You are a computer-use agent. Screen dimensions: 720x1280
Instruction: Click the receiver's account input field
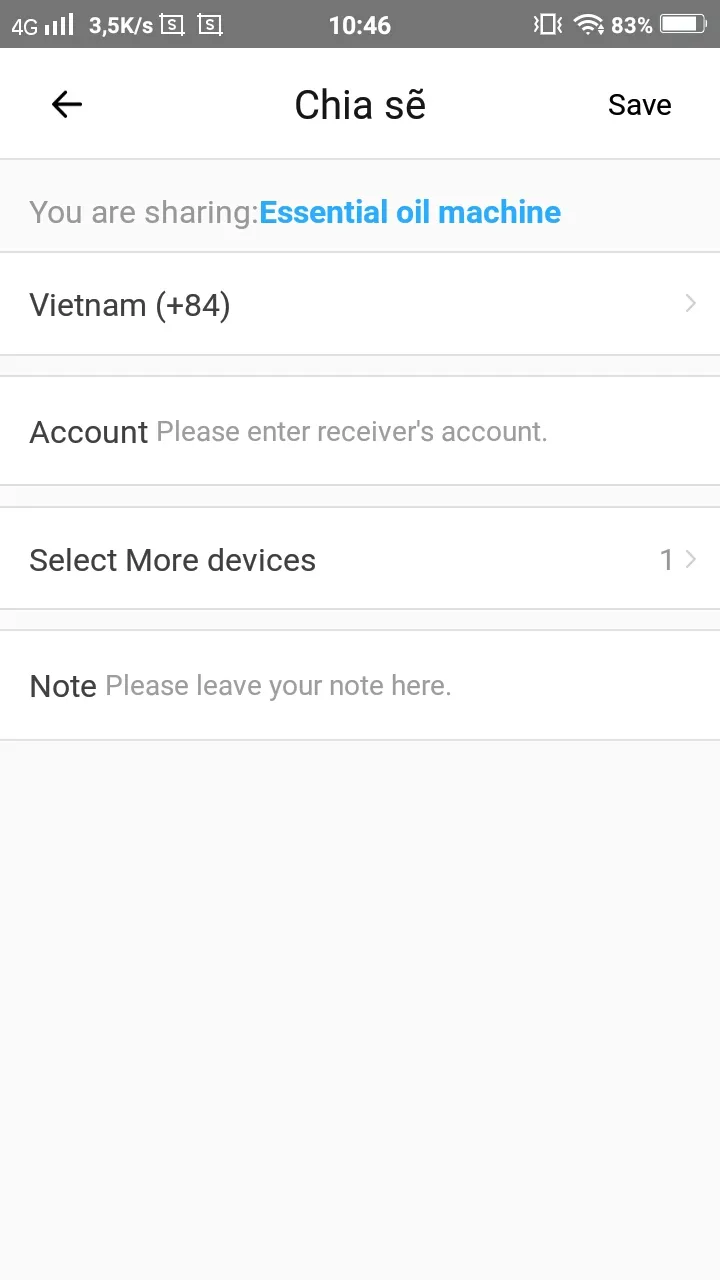click(x=350, y=431)
